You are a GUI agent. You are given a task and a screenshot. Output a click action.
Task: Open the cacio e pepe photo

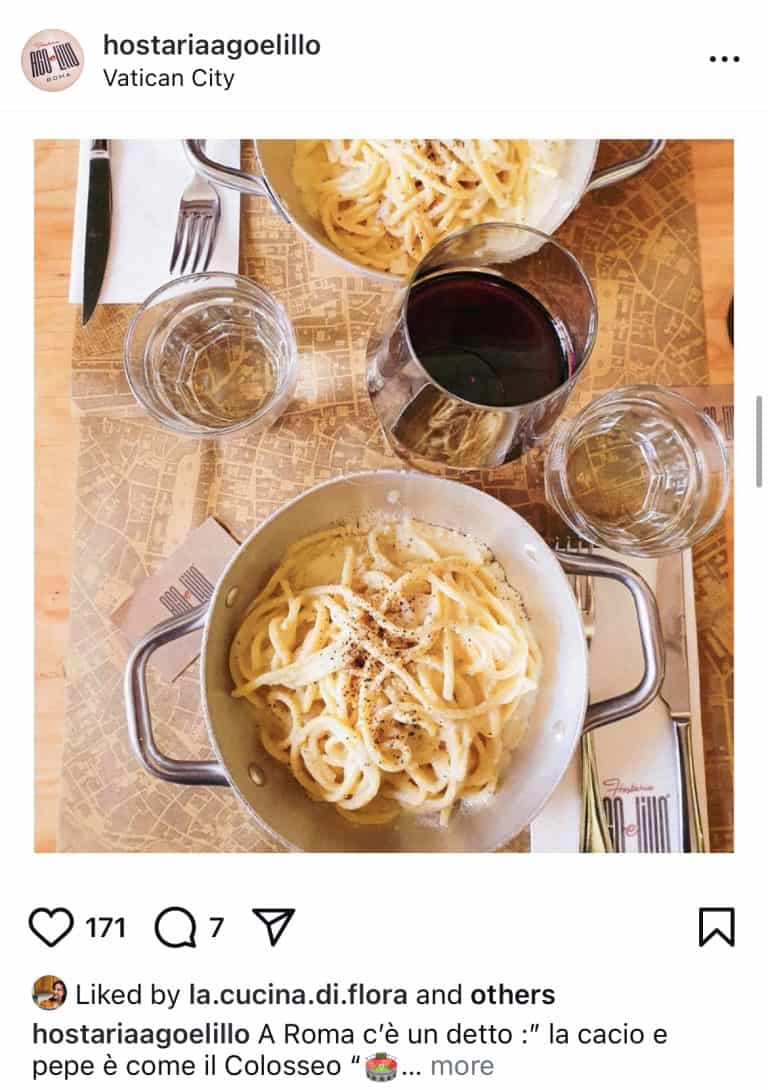pyautogui.click(x=384, y=495)
